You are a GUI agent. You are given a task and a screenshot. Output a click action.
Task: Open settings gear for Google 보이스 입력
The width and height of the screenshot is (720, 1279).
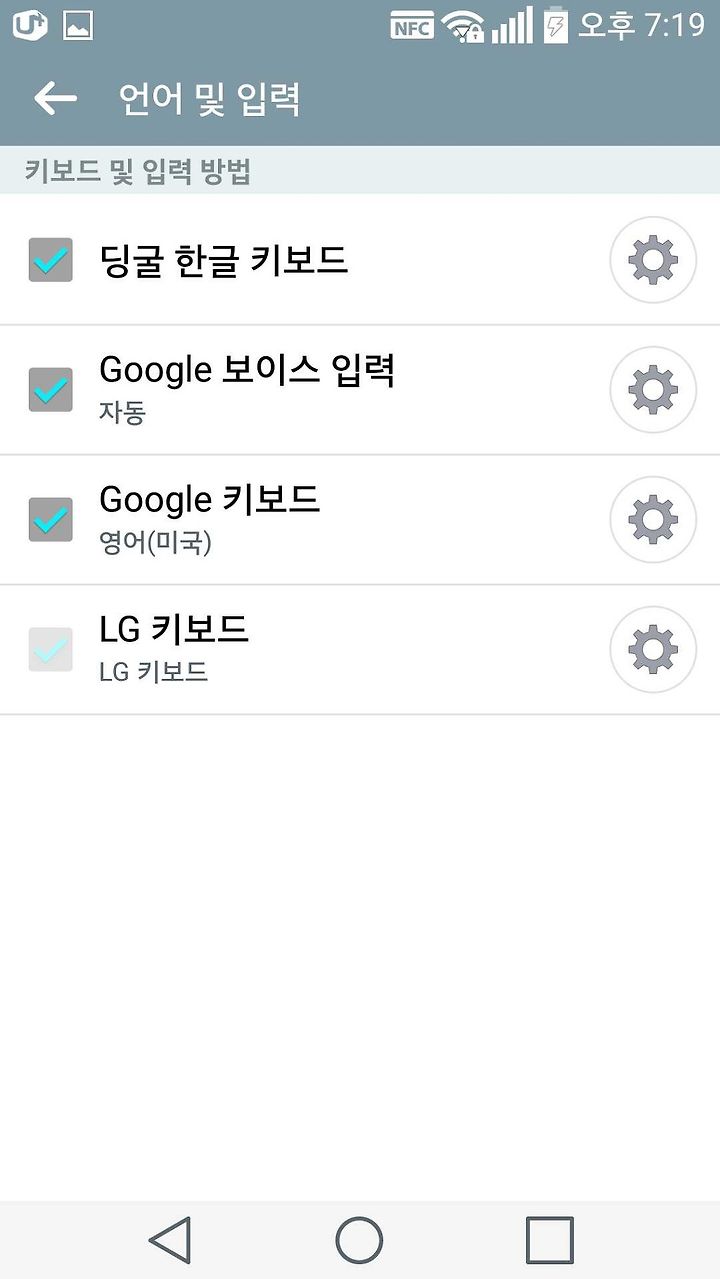[653, 390]
